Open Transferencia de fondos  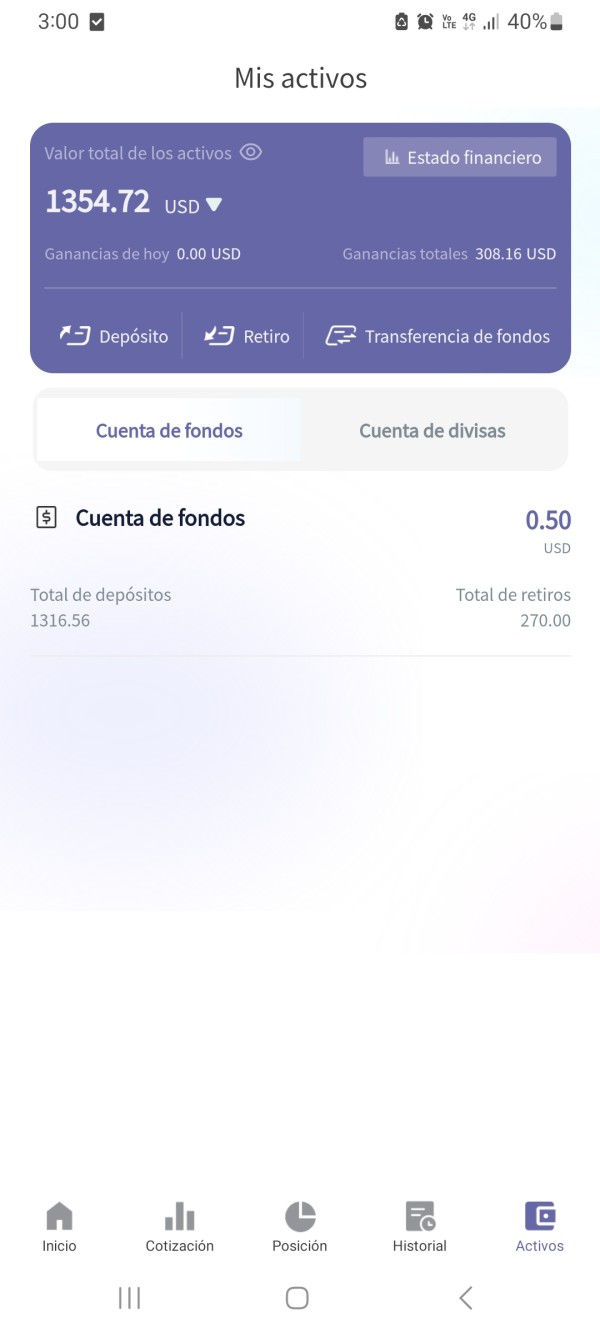[x=437, y=336]
